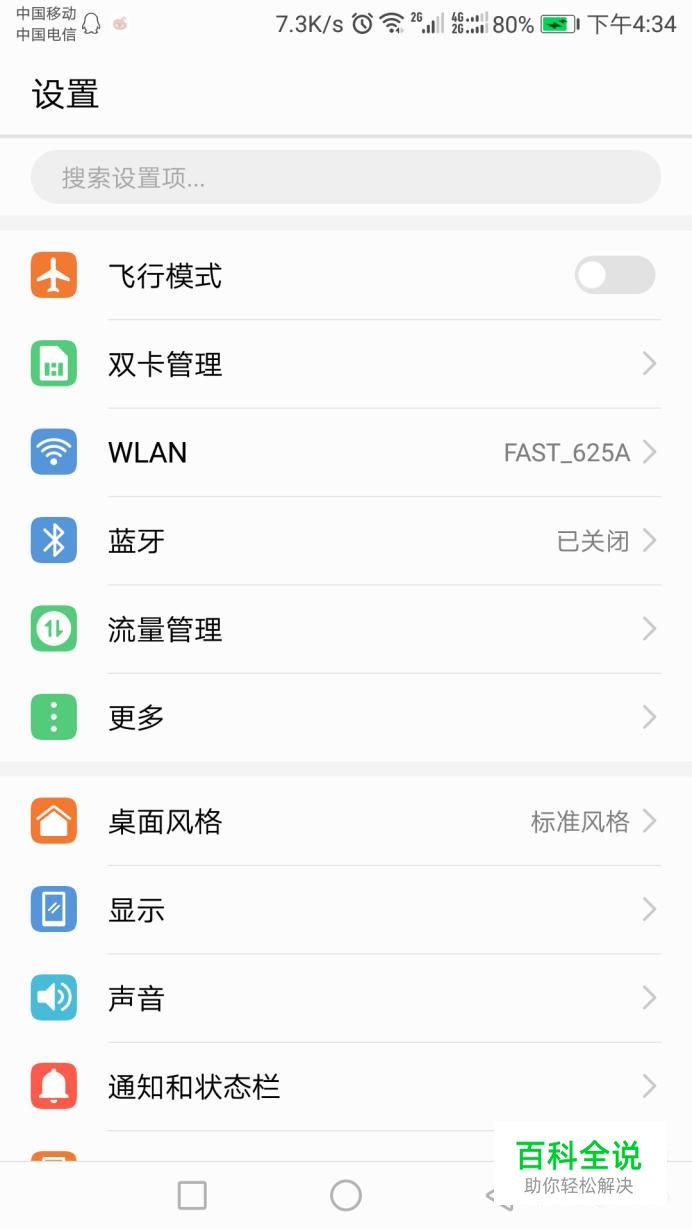692x1230 pixels.
Task: Open 更多 more network settings
Action: coord(345,717)
